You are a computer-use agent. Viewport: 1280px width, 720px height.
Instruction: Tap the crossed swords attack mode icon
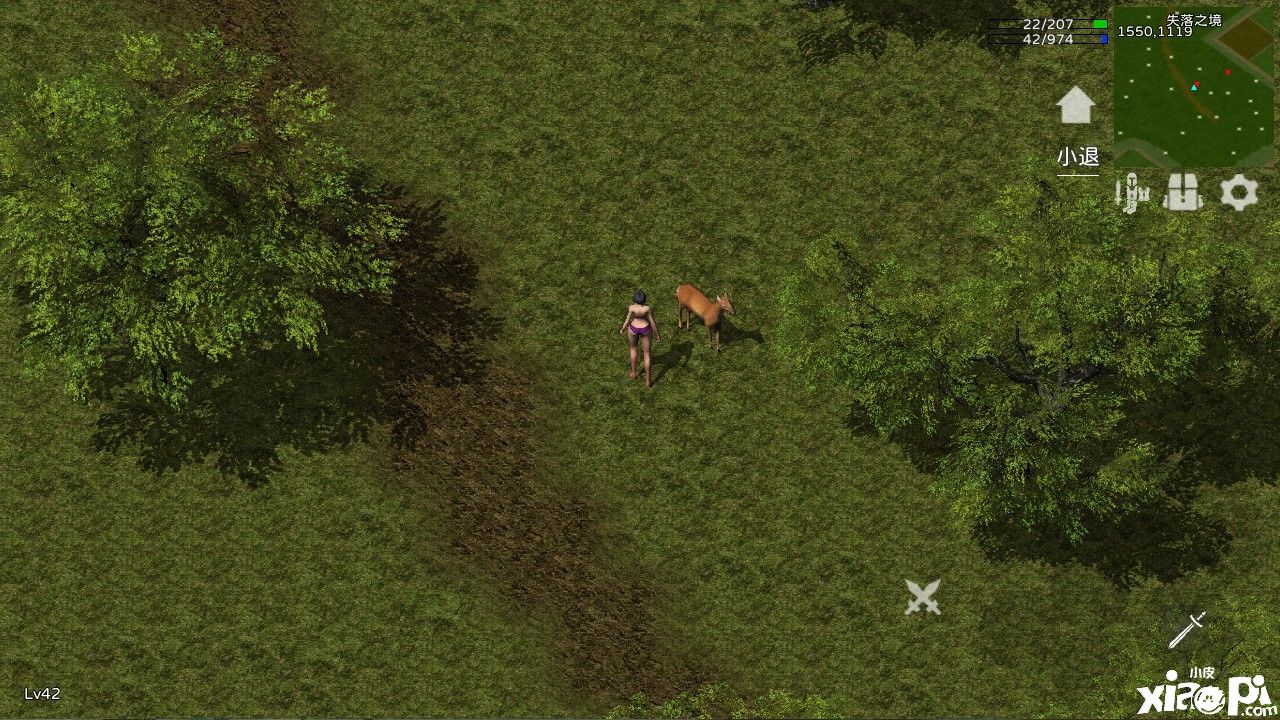(x=922, y=597)
